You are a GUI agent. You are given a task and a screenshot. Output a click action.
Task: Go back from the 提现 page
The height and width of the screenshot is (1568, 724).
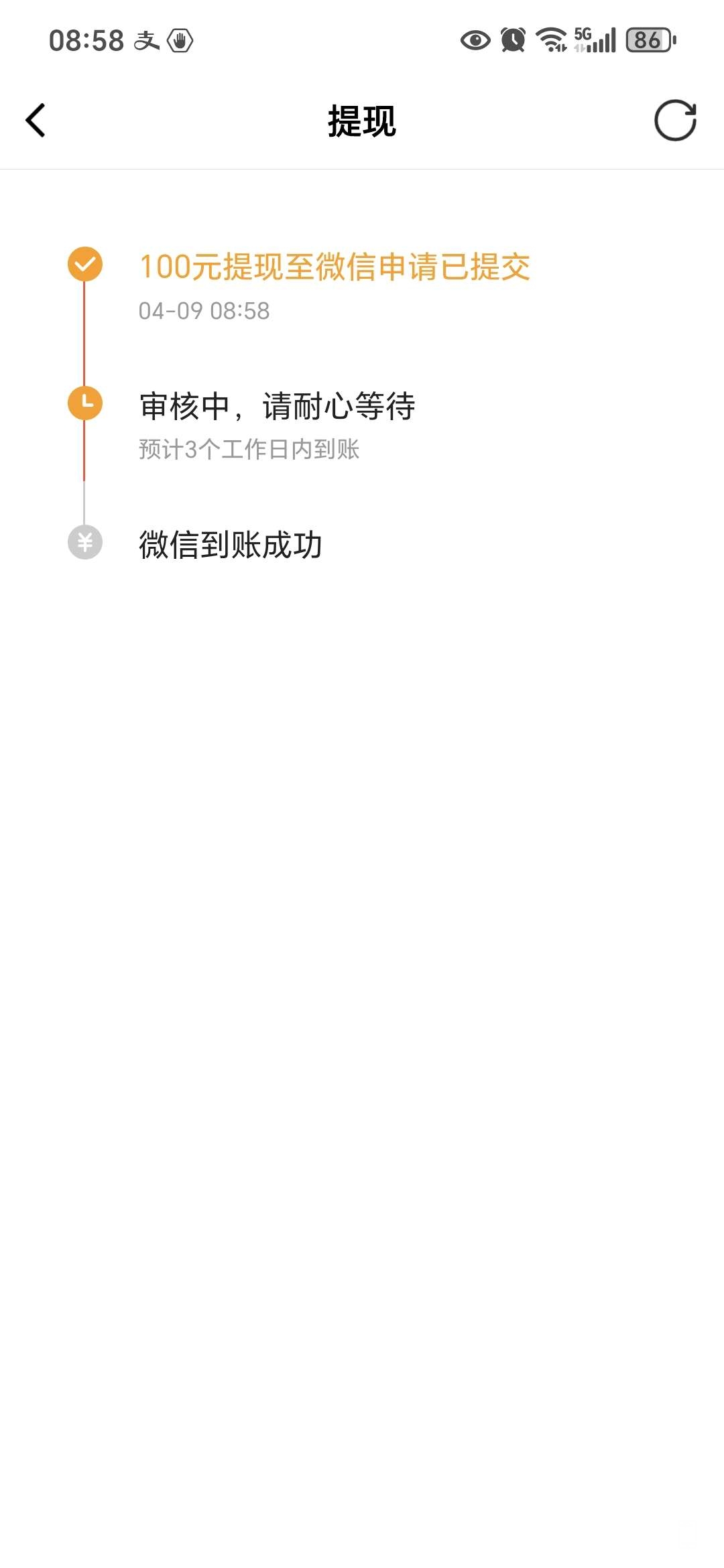(x=36, y=121)
